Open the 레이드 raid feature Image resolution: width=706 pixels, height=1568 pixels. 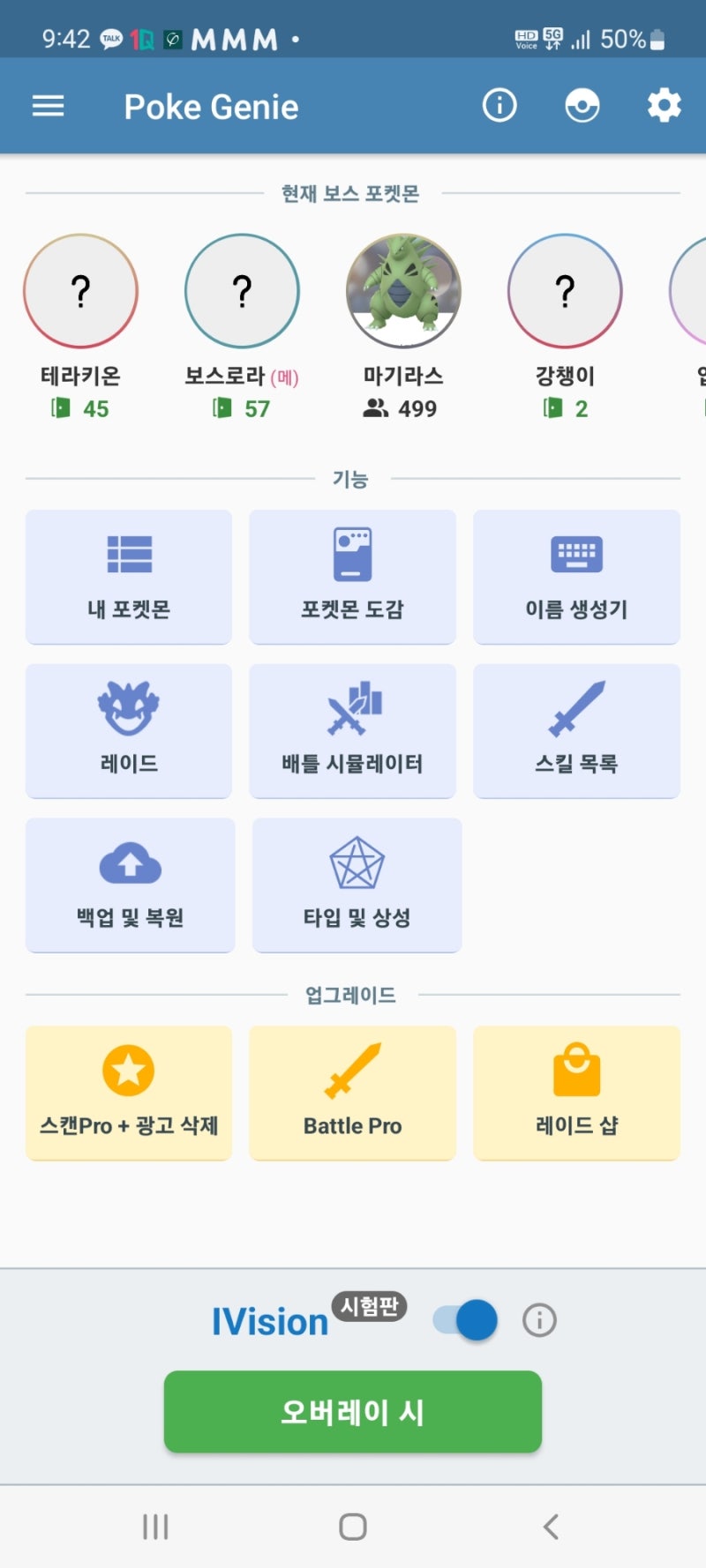(x=128, y=730)
